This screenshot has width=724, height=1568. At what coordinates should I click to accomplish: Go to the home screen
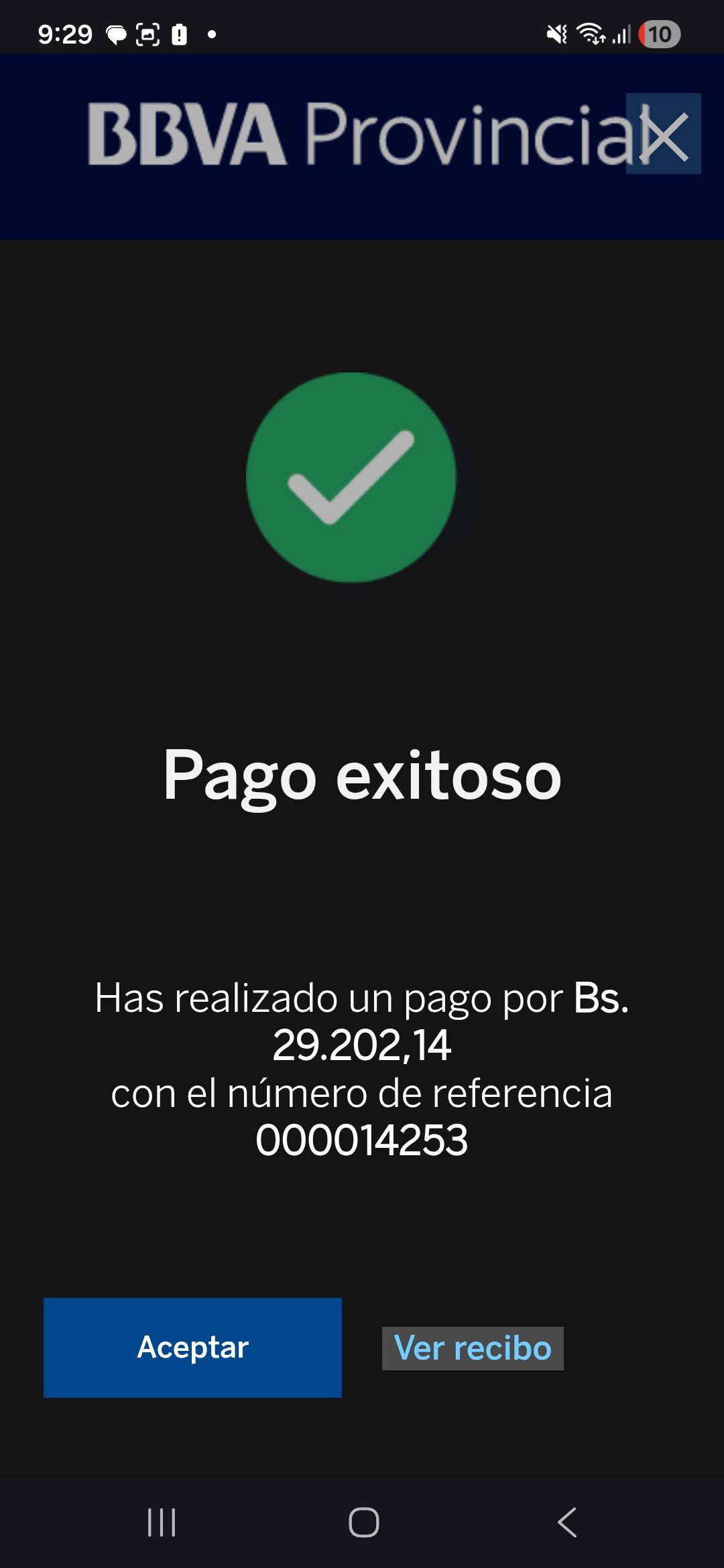[x=363, y=1522]
